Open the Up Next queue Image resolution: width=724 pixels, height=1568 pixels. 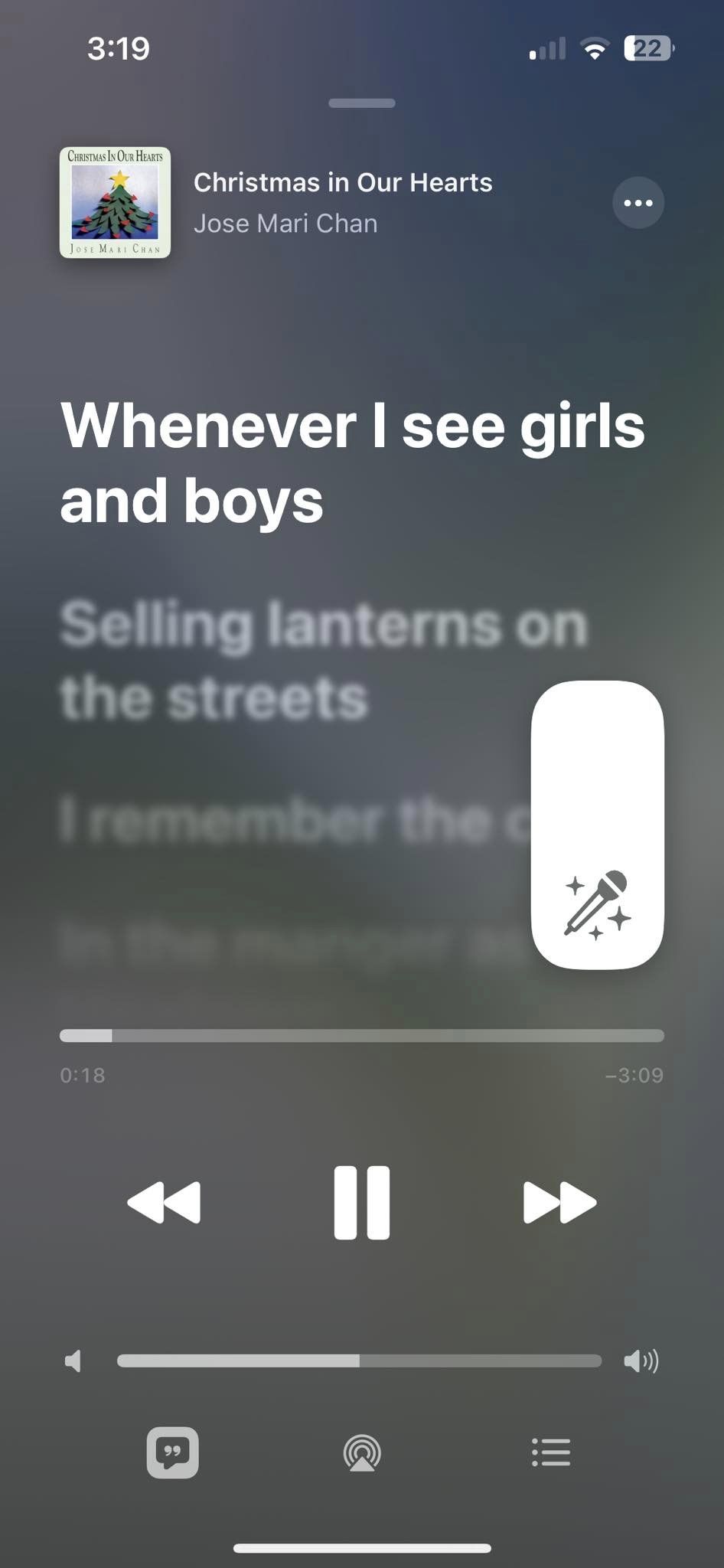pyautogui.click(x=551, y=1452)
